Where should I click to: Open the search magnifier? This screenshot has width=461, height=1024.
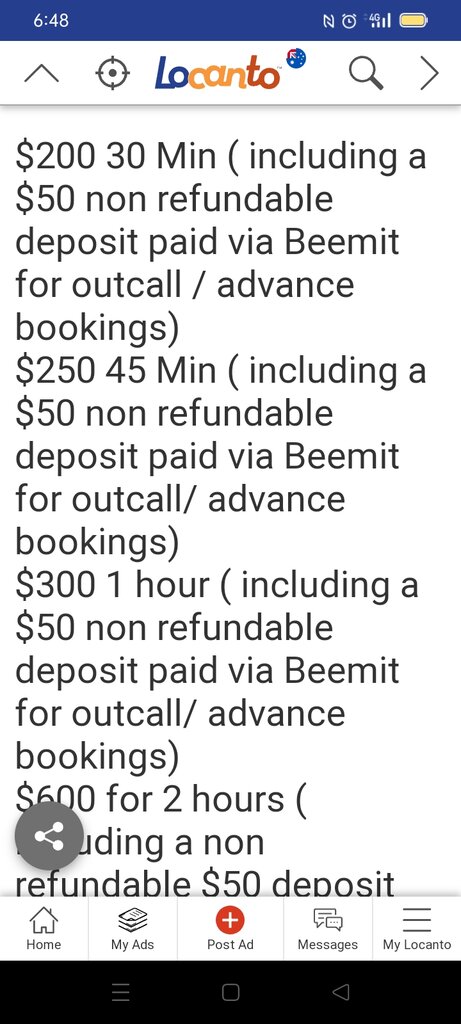[x=366, y=72]
